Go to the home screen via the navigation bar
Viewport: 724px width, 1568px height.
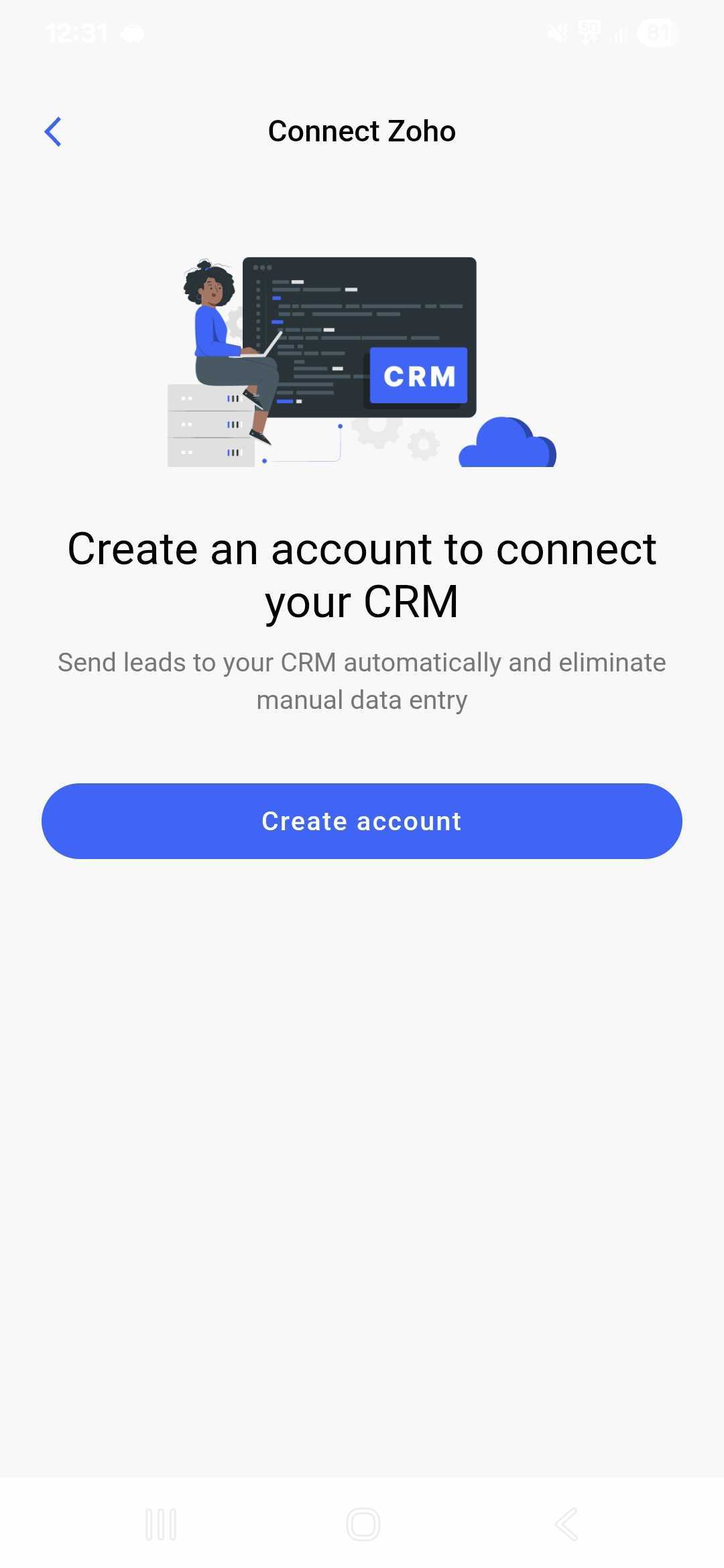click(x=363, y=1524)
